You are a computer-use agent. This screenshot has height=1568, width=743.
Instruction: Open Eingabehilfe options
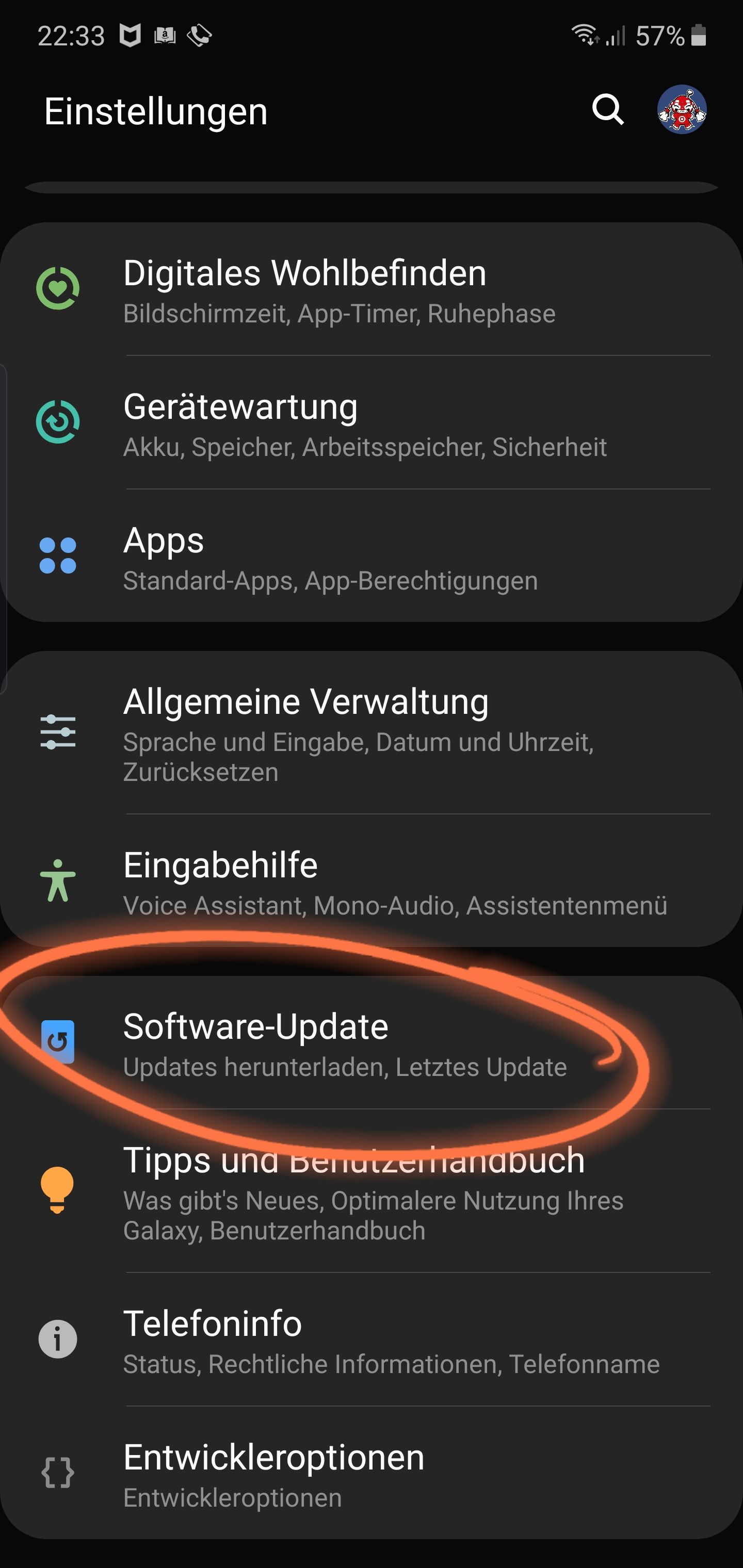pos(372,881)
